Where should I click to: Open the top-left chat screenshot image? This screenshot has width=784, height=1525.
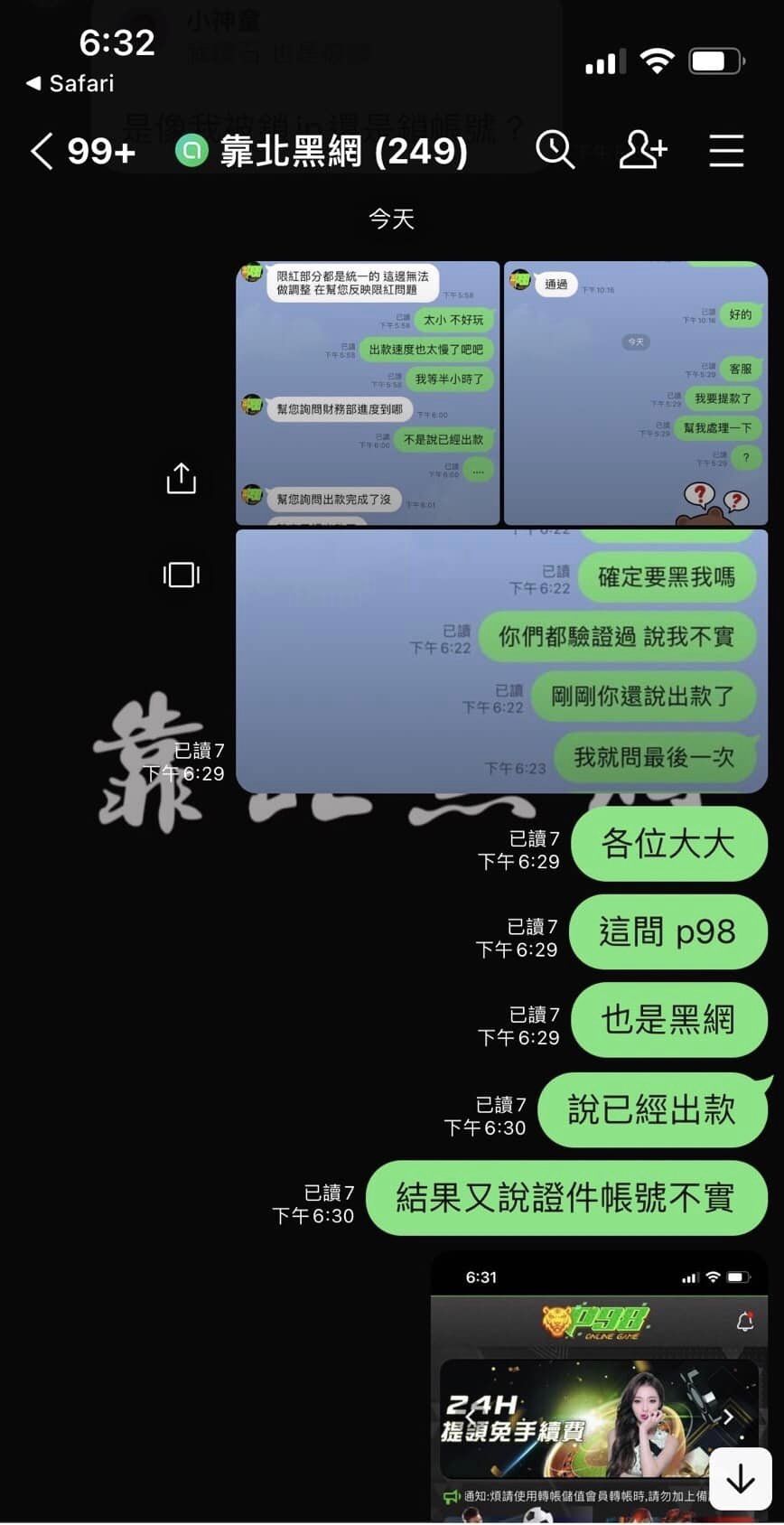click(368, 393)
